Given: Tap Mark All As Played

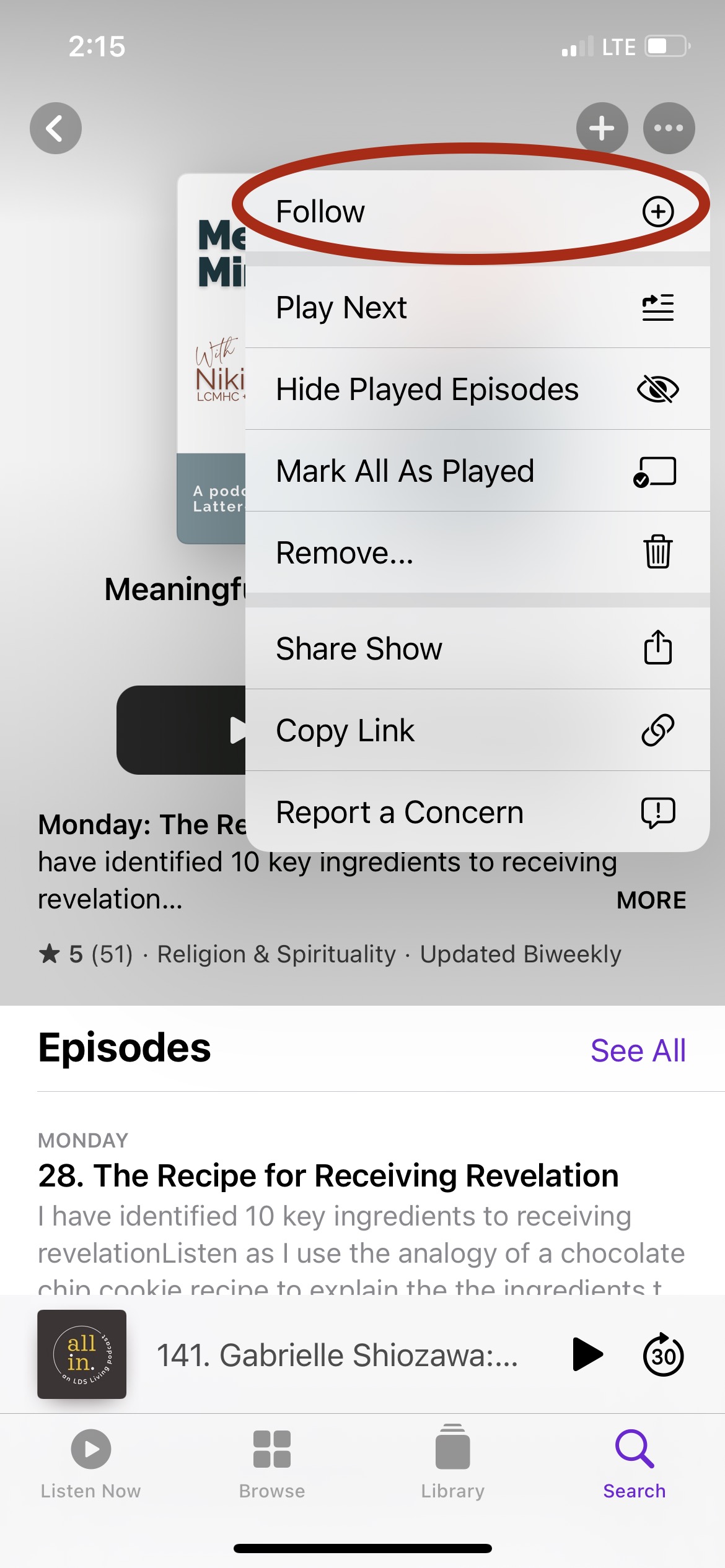Looking at the screenshot, I should 476,471.
